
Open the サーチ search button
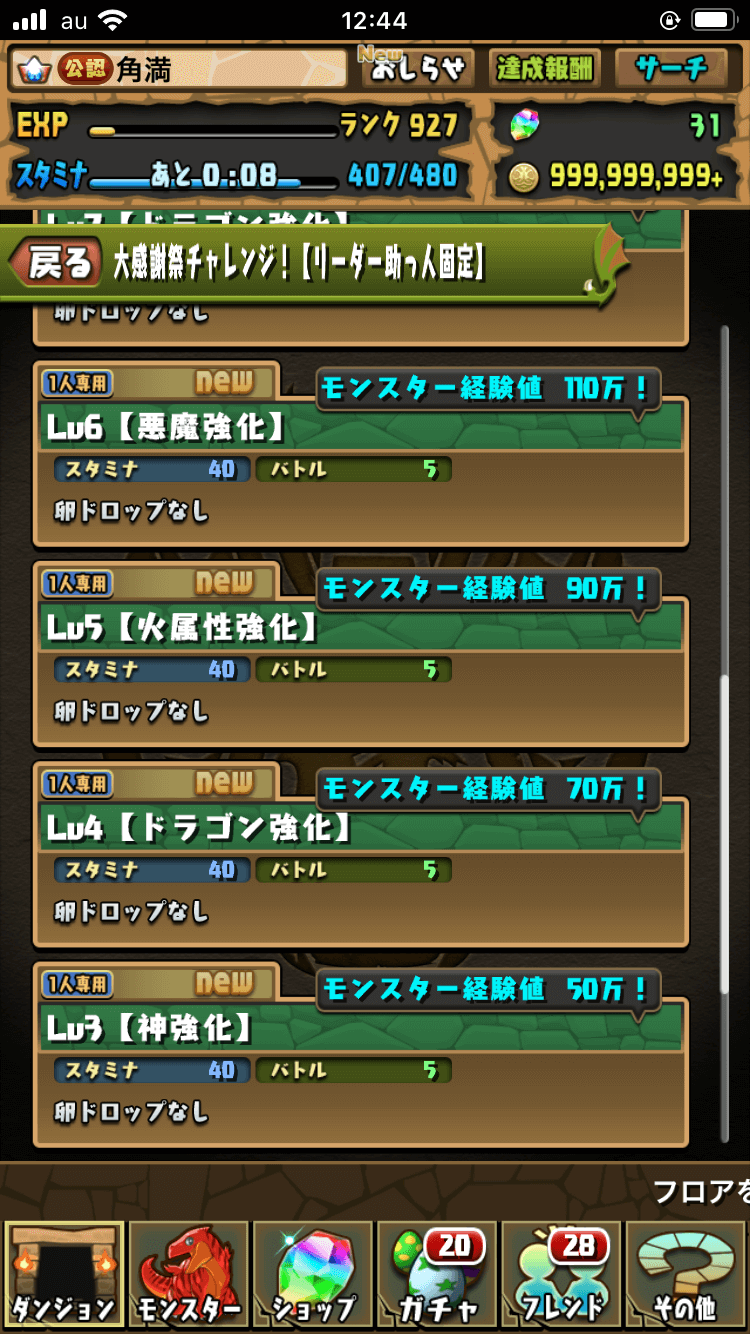coord(671,68)
